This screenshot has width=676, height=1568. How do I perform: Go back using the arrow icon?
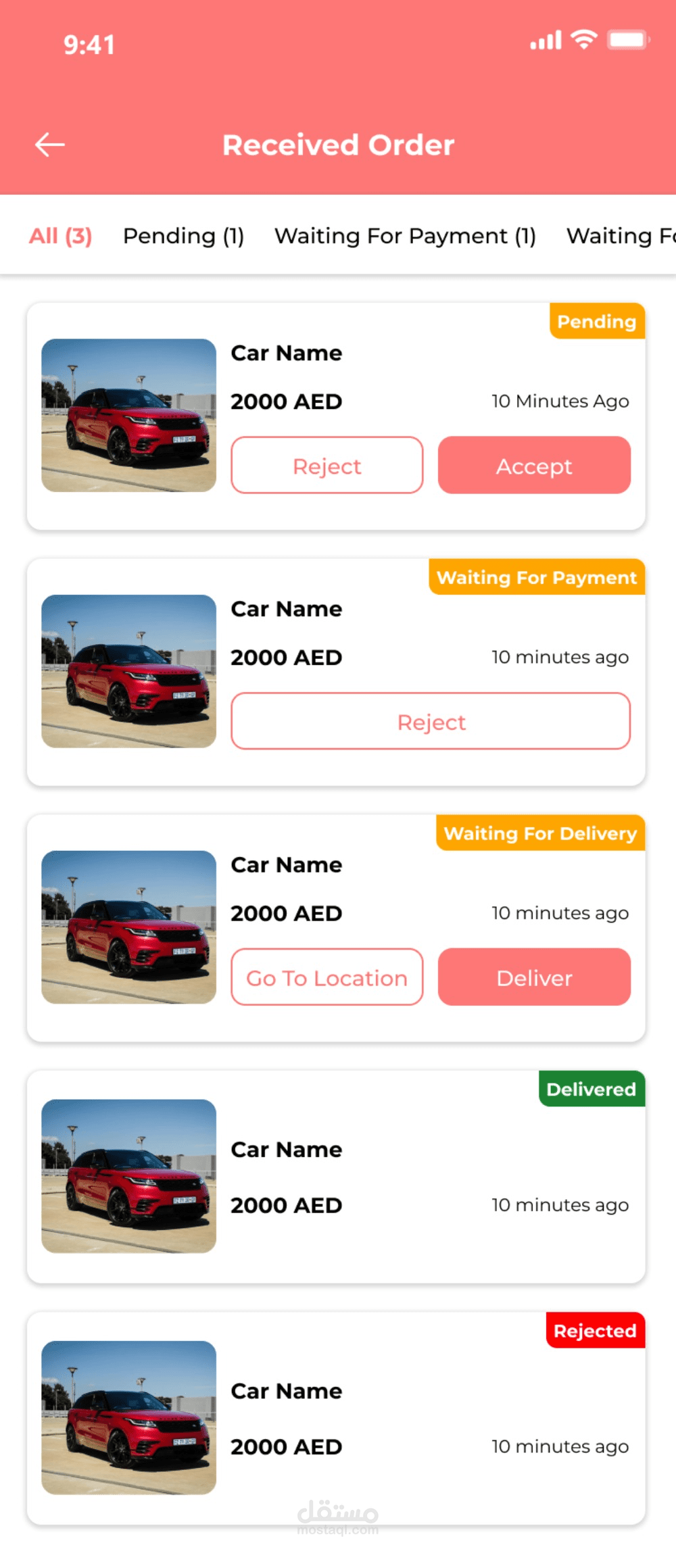click(x=50, y=145)
